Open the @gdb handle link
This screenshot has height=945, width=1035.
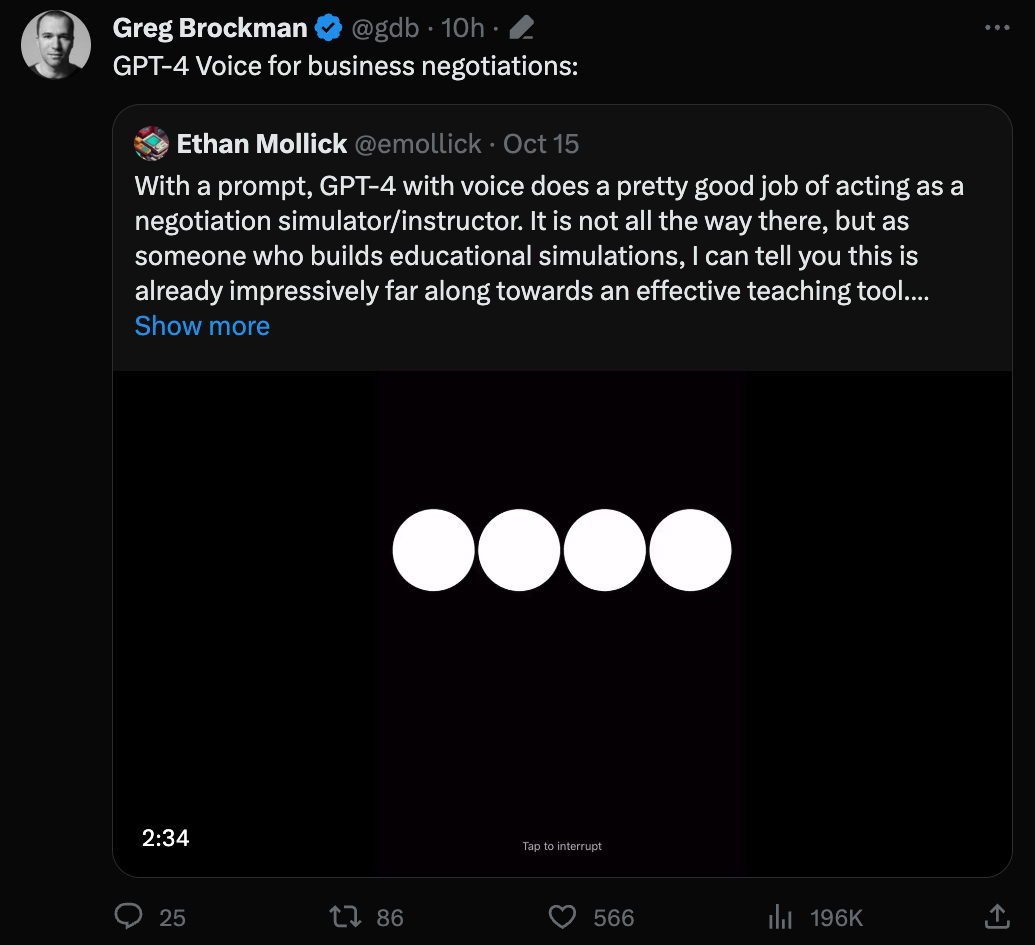click(384, 28)
